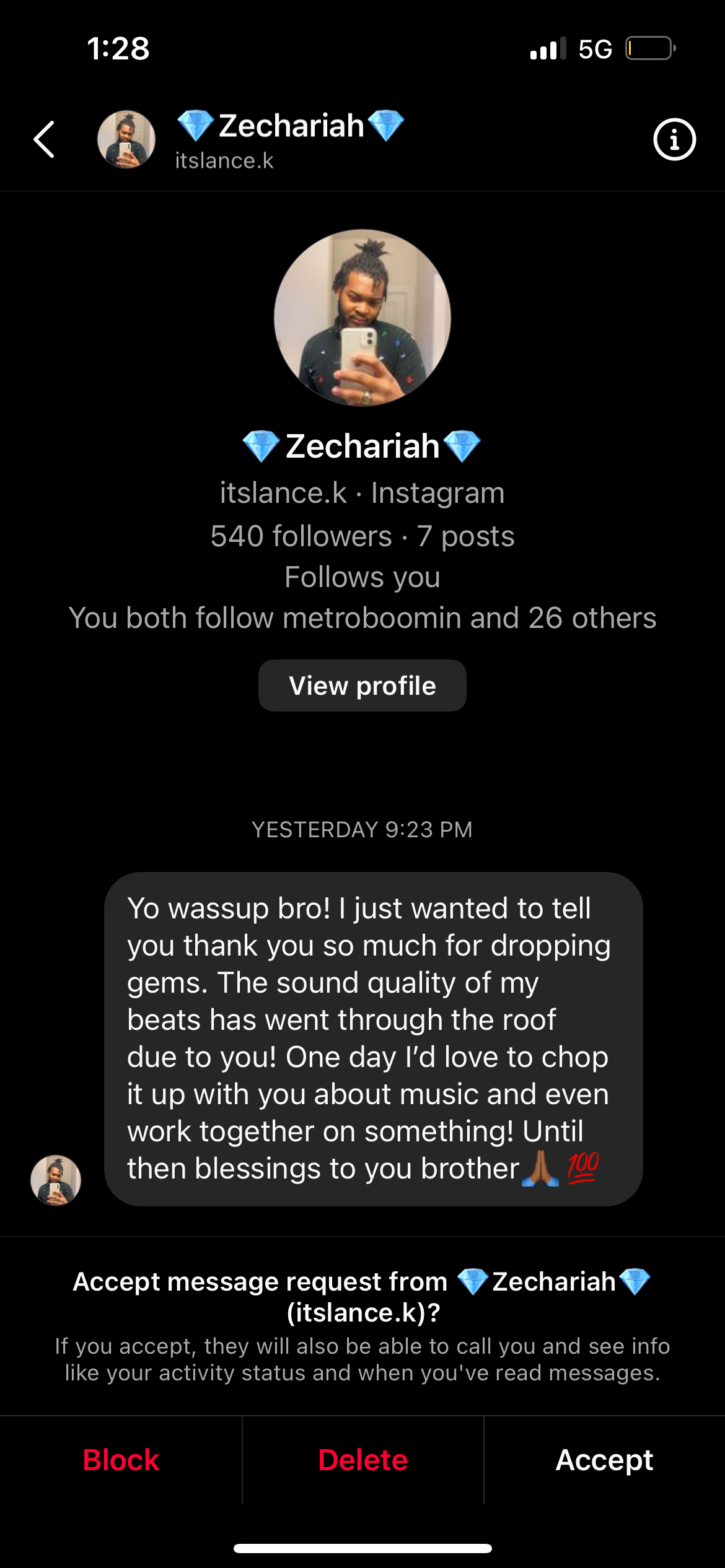Open mutual follows for metroboomin and 26 others
Viewport: 725px width, 1568px height.
(x=362, y=617)
